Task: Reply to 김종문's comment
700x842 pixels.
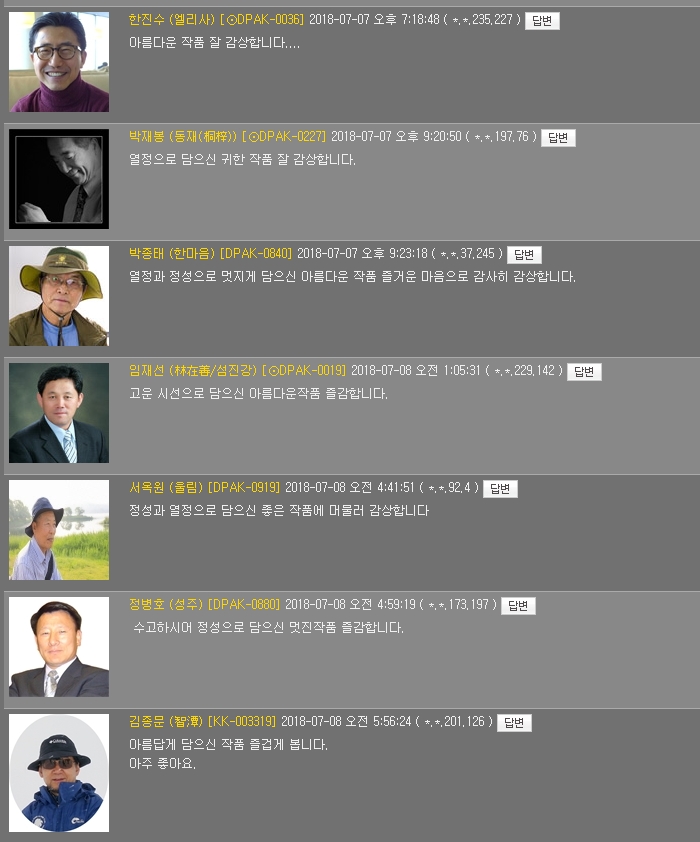Action: pos(514,723)
